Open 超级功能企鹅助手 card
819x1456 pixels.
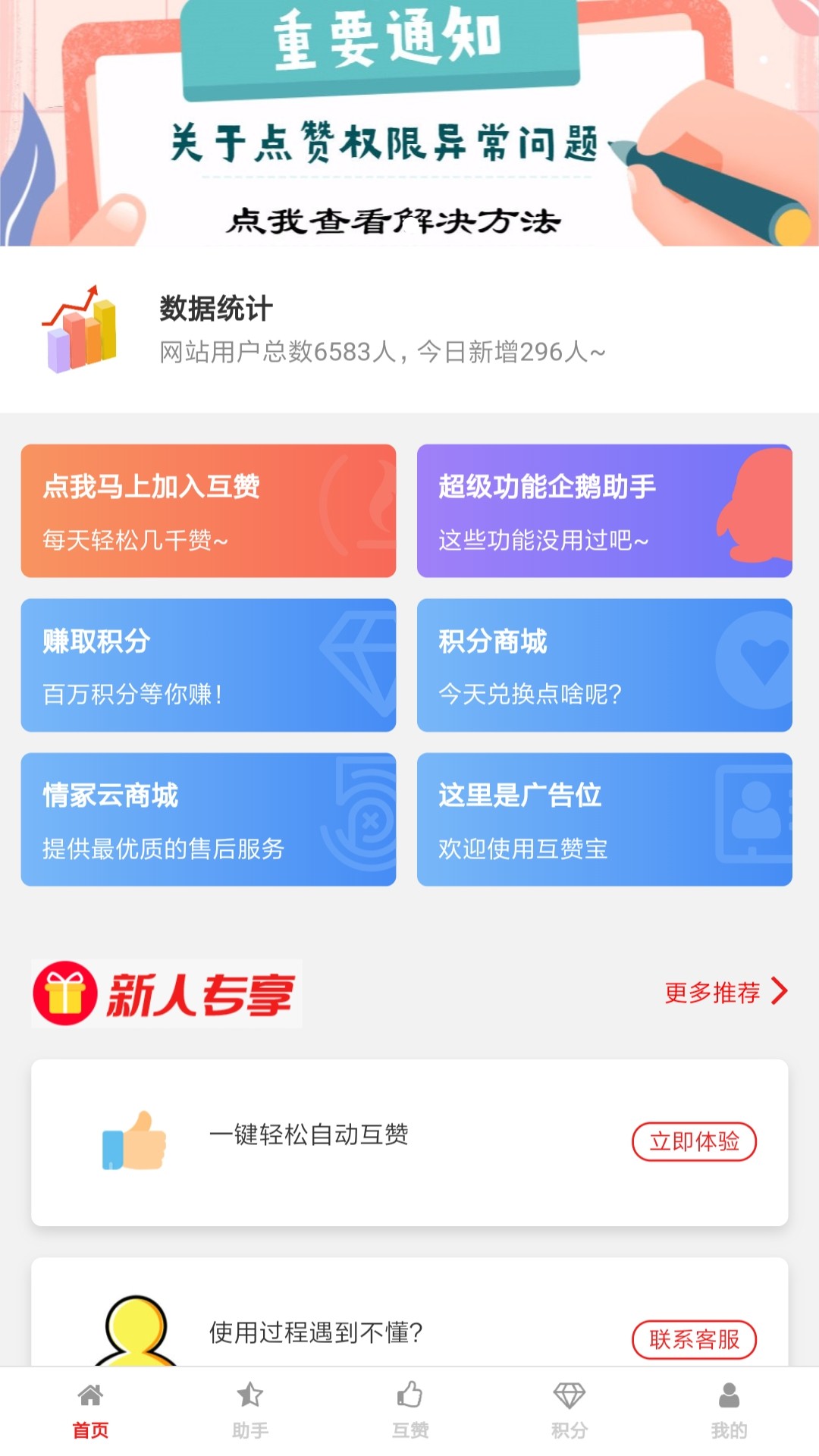coord(604,511)
